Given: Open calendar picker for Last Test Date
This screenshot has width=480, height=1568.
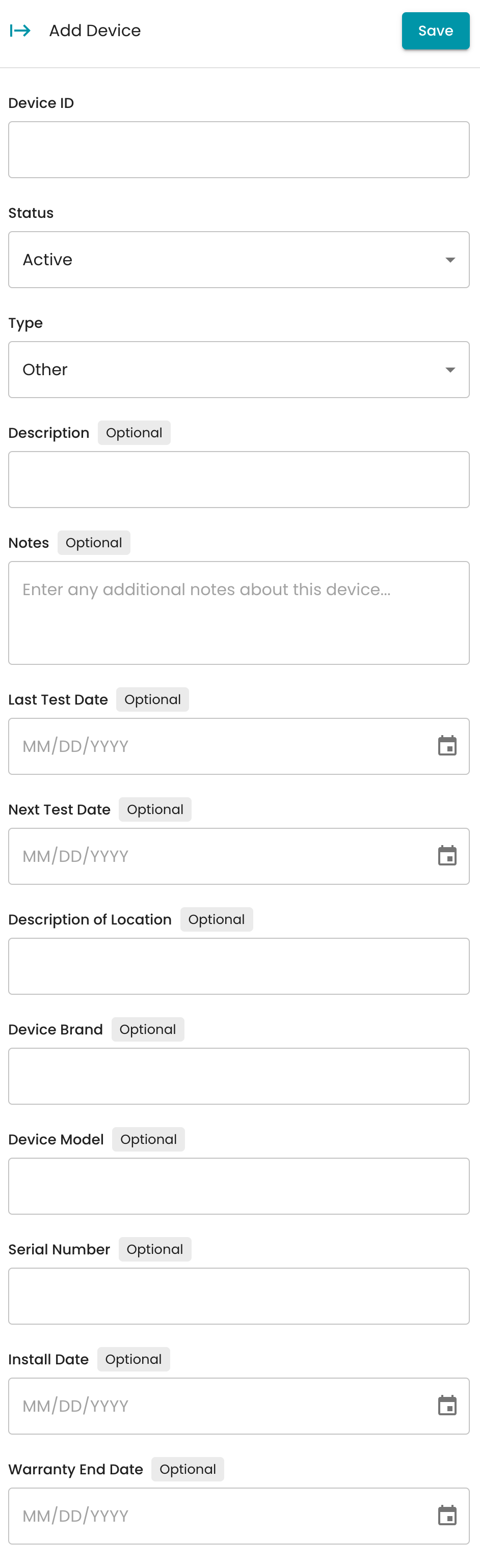Looking at the screenshot, I should point(447,746).
